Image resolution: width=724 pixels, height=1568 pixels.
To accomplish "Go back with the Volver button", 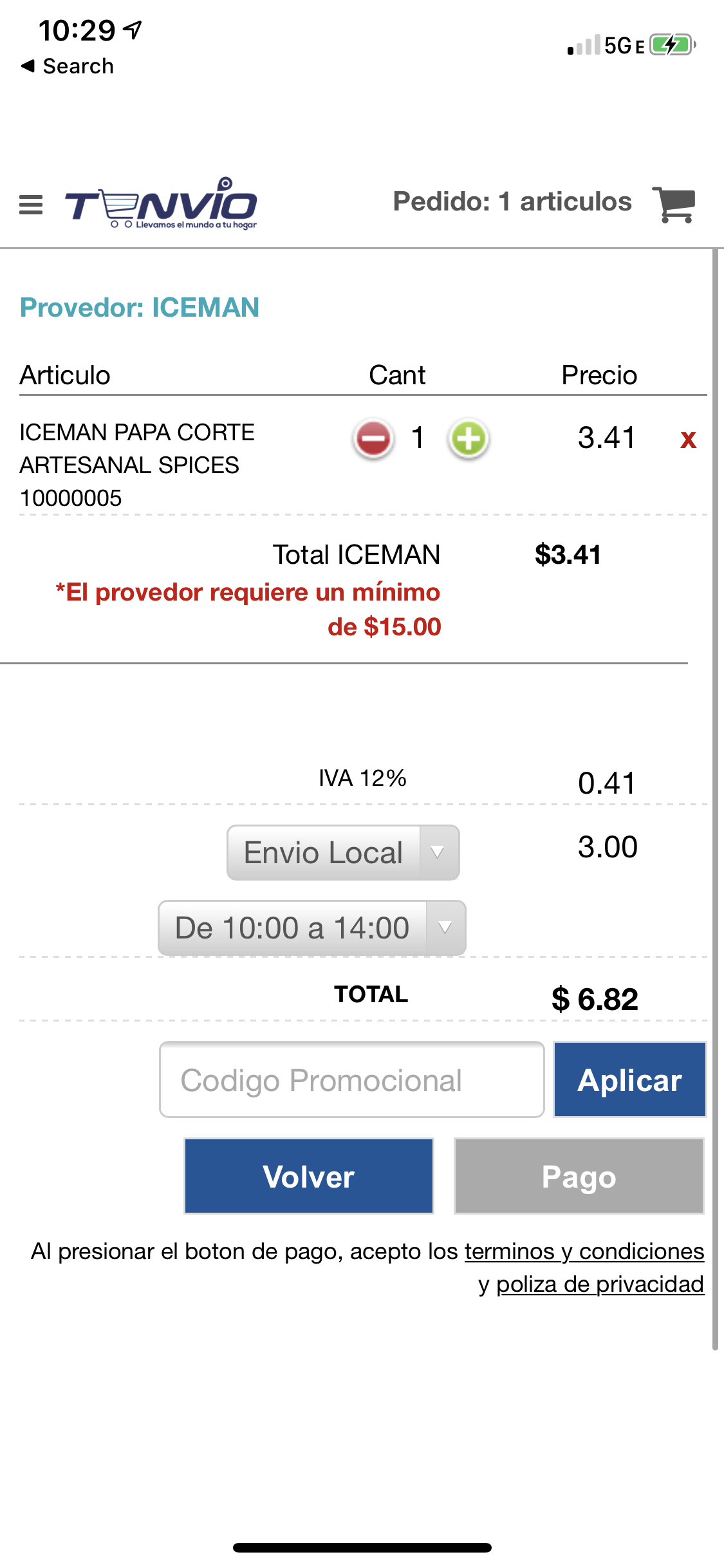I will point(309,1176).
